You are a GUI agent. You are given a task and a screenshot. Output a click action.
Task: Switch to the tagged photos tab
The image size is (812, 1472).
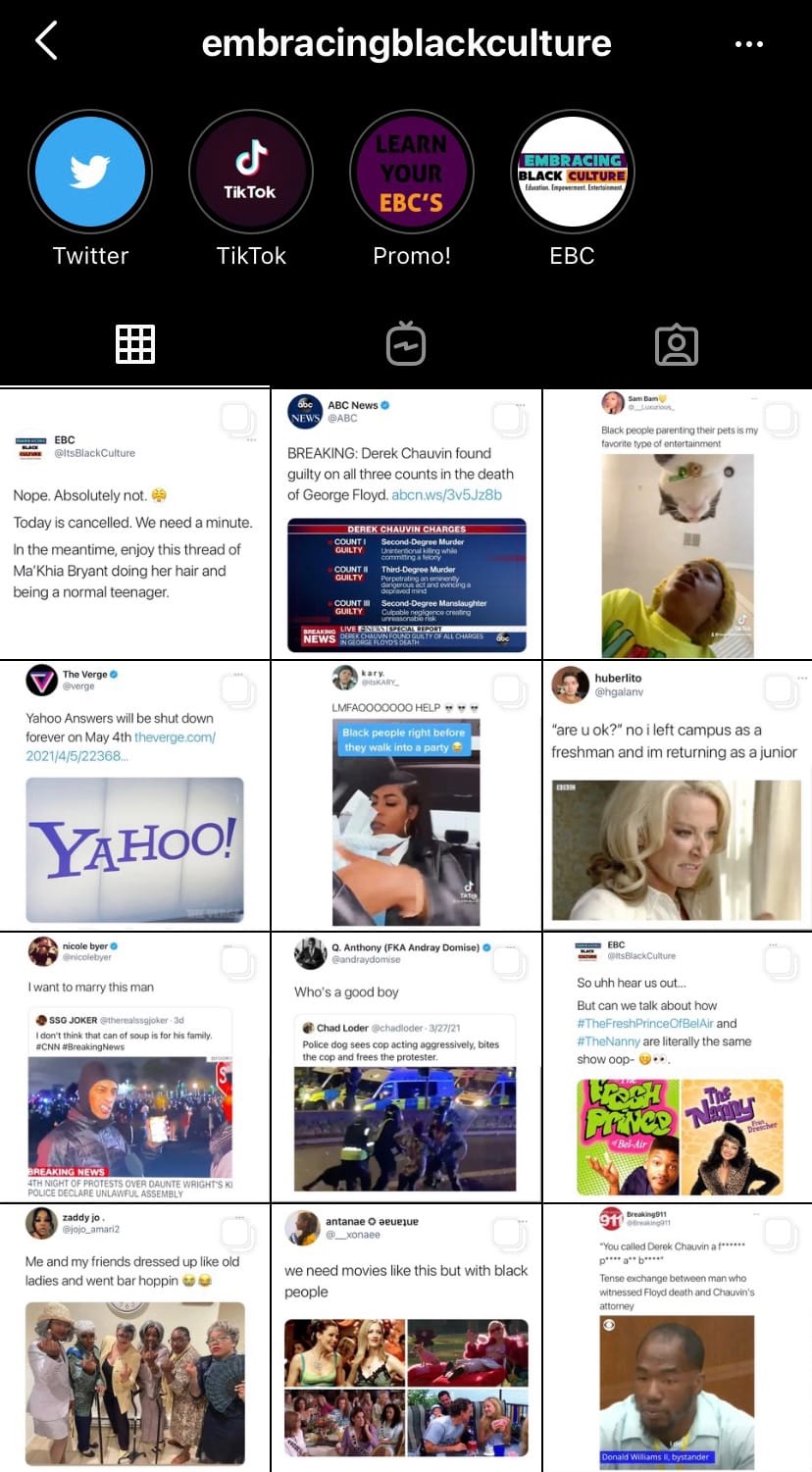click(677, 344)
